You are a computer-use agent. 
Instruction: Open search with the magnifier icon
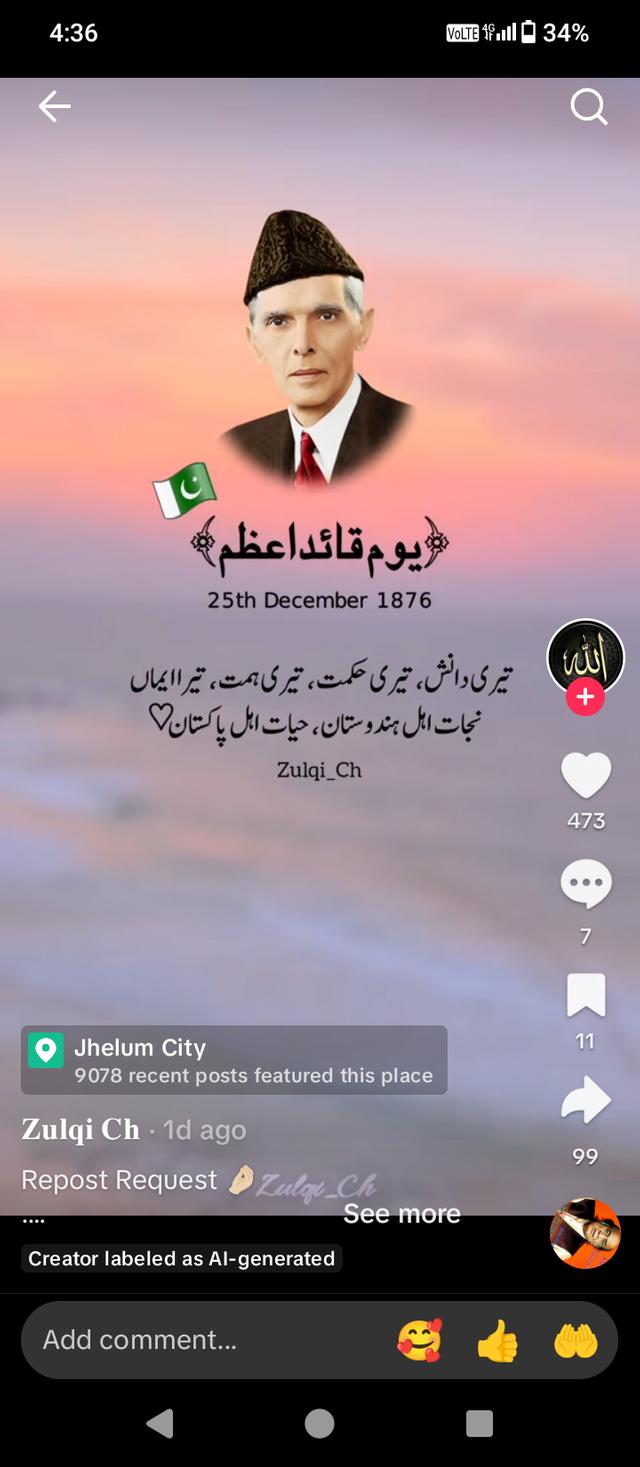(x=588, y=106)
